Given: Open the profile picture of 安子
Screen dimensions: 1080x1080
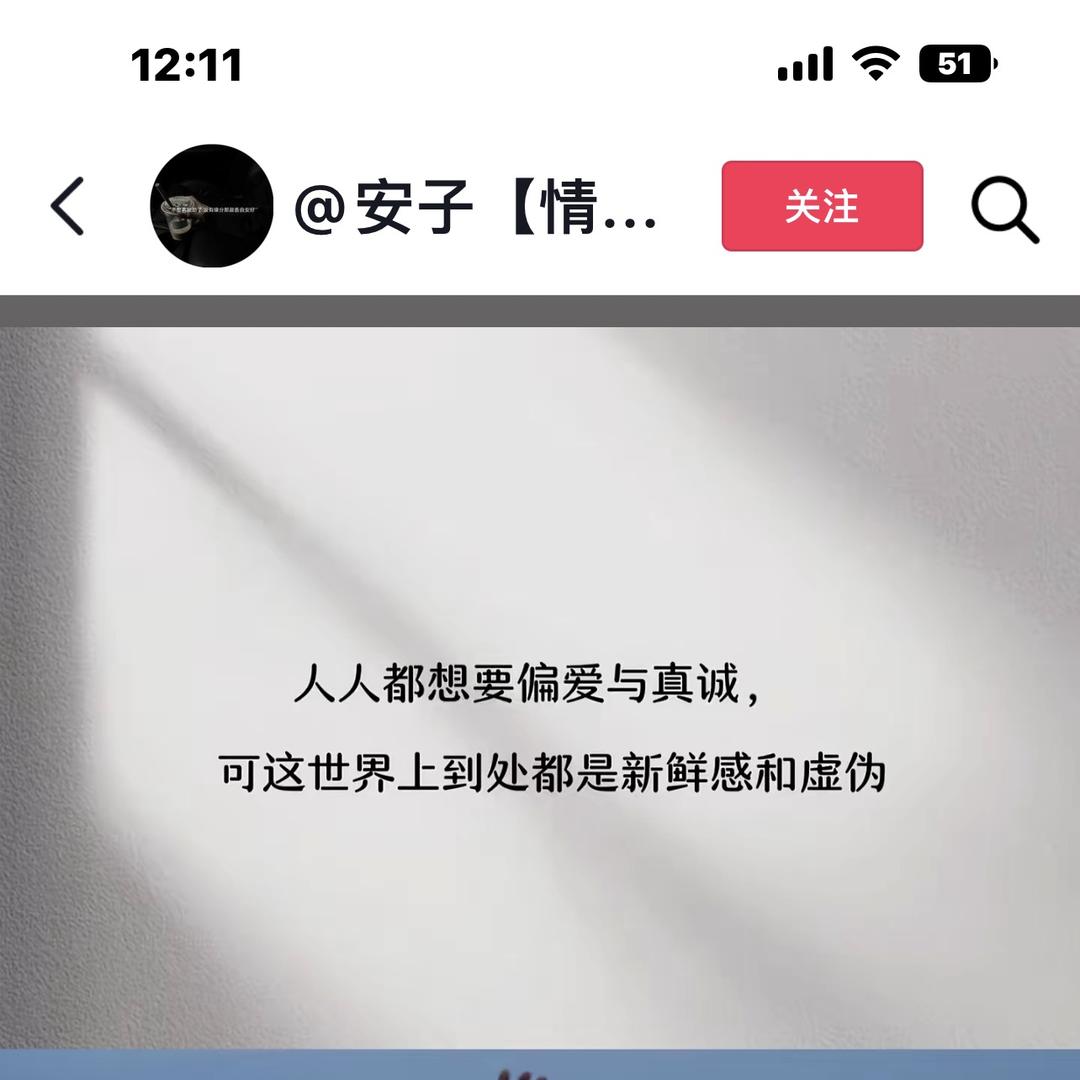Looking at the screenshot, I should 212,206.
